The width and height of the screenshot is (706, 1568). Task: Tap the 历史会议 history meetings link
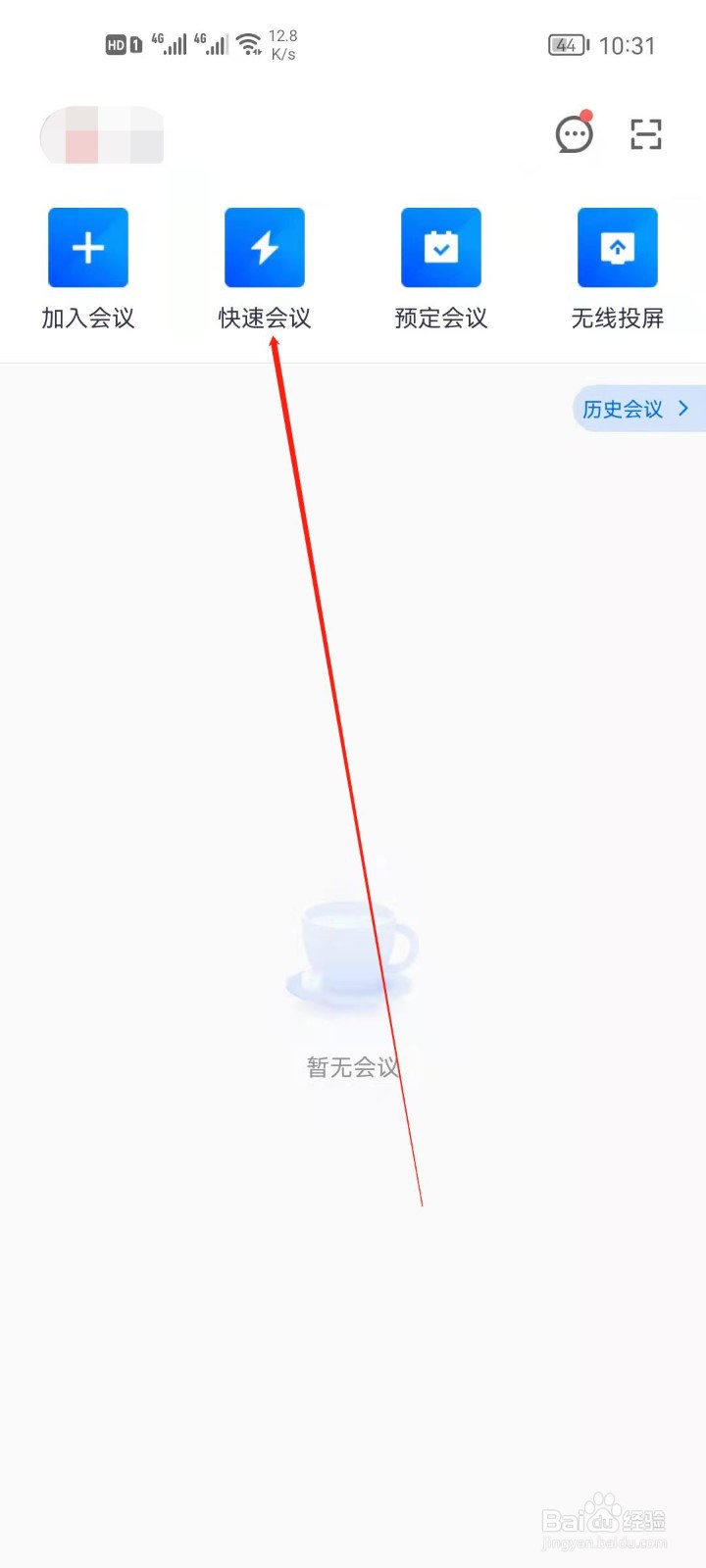[622, 409]
